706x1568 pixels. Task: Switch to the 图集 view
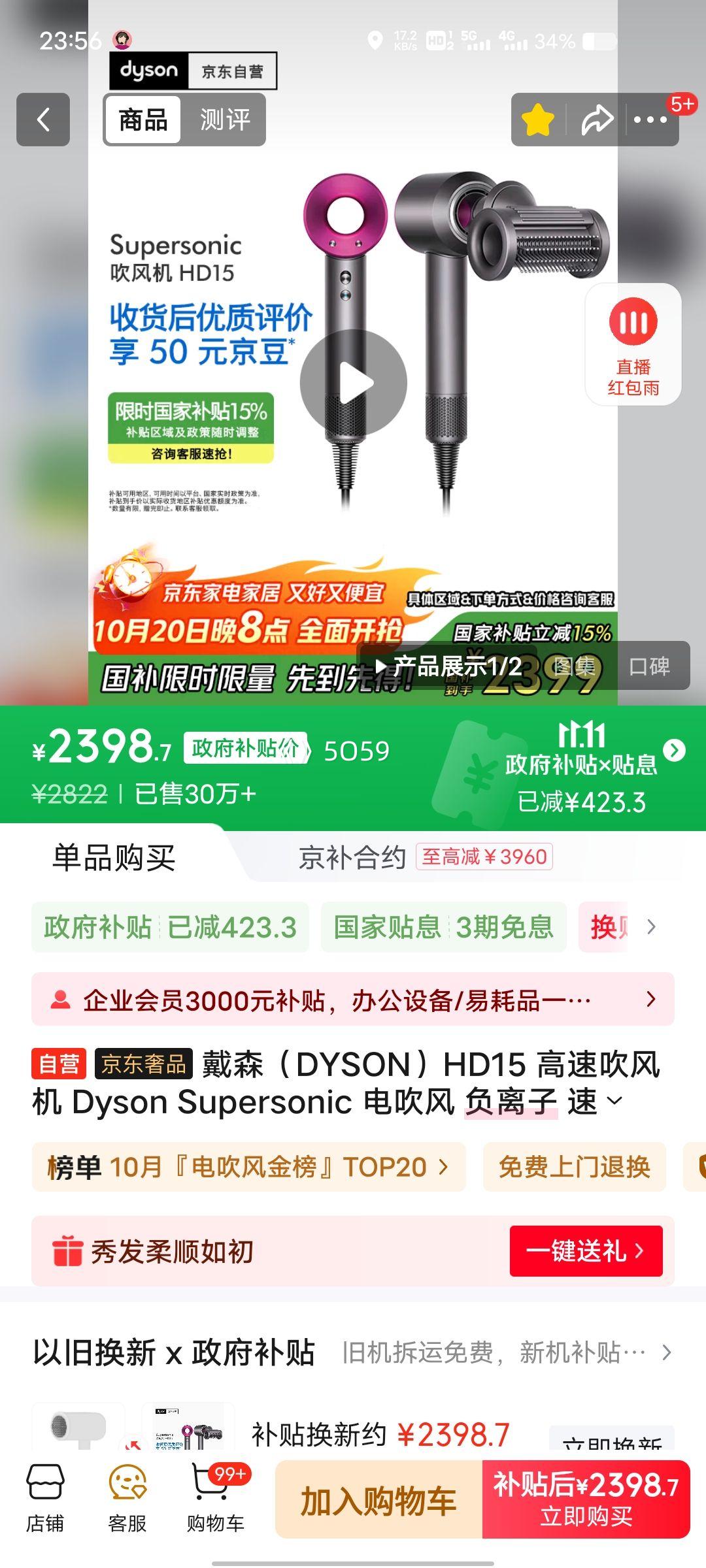[x=574, y=666]
